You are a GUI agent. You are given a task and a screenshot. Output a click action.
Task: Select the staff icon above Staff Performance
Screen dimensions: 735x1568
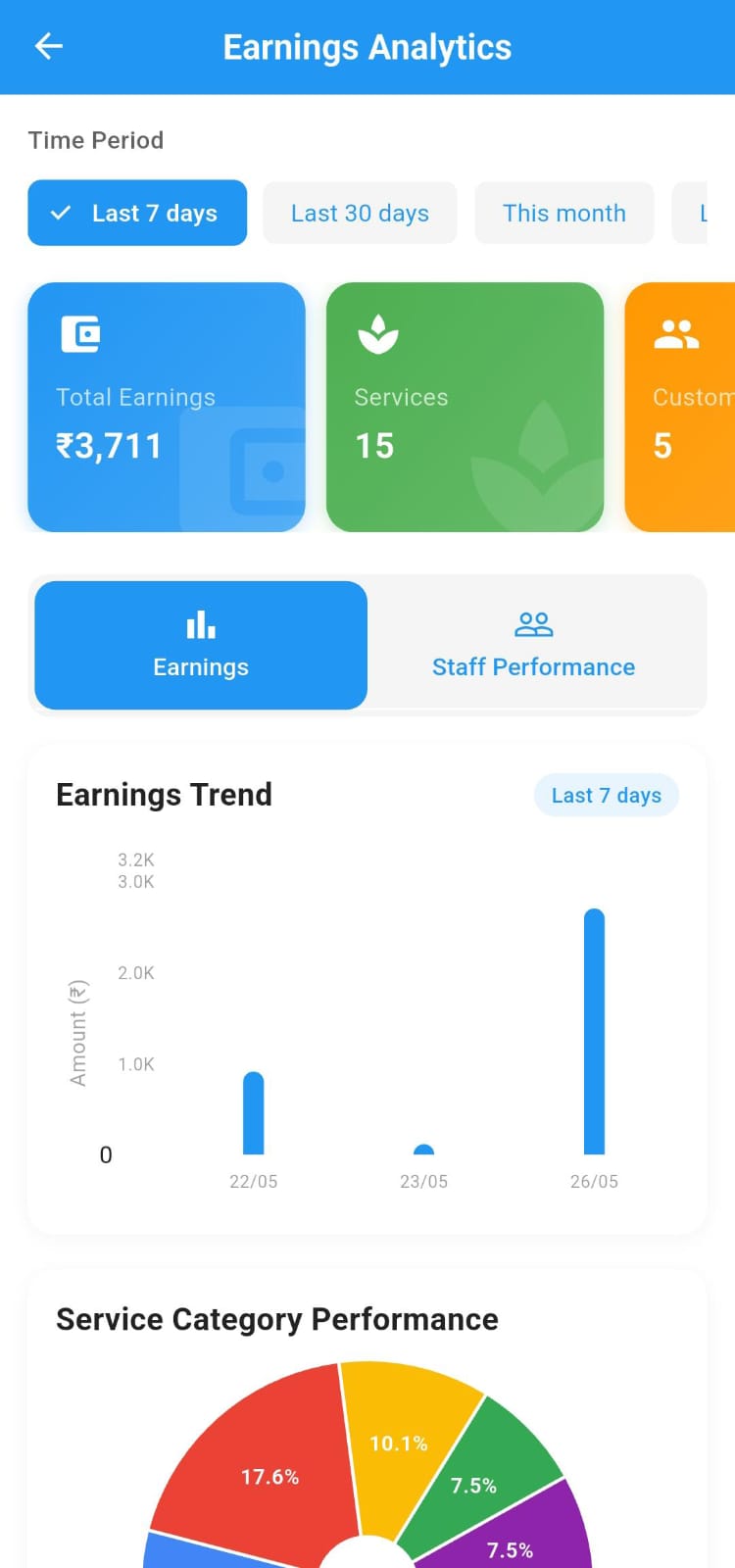coord(533,622)
